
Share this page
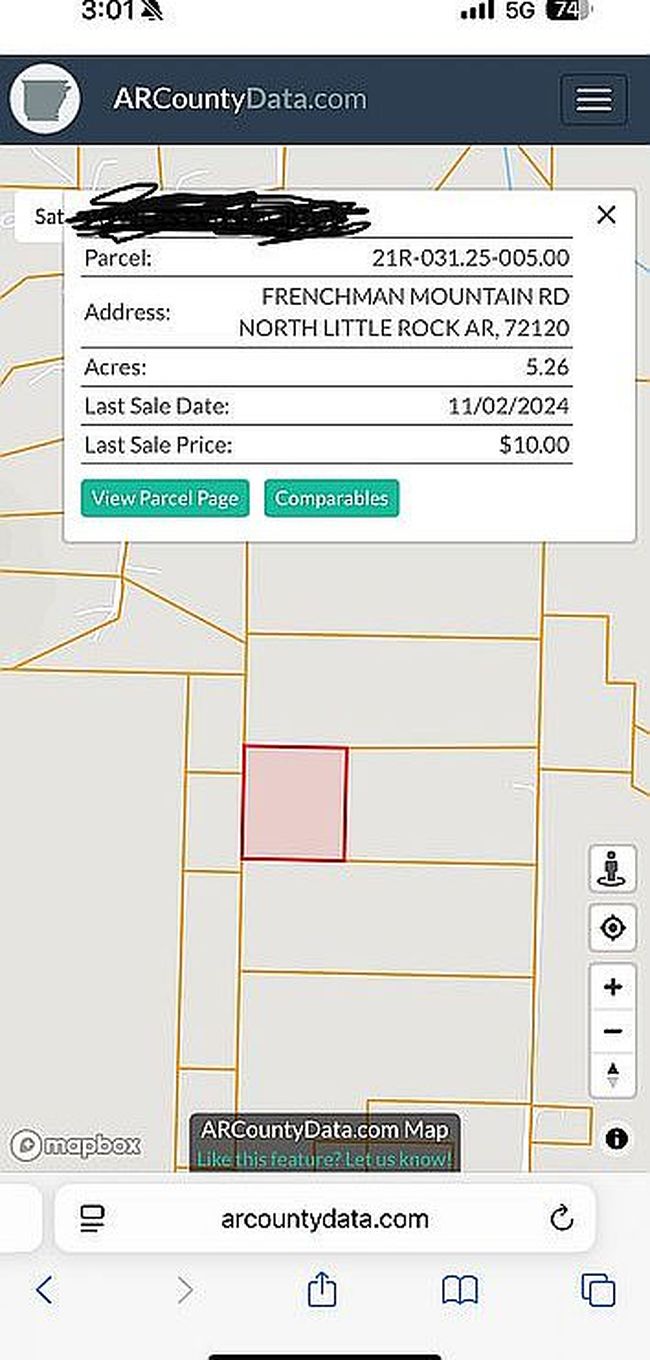(322, 1291)
